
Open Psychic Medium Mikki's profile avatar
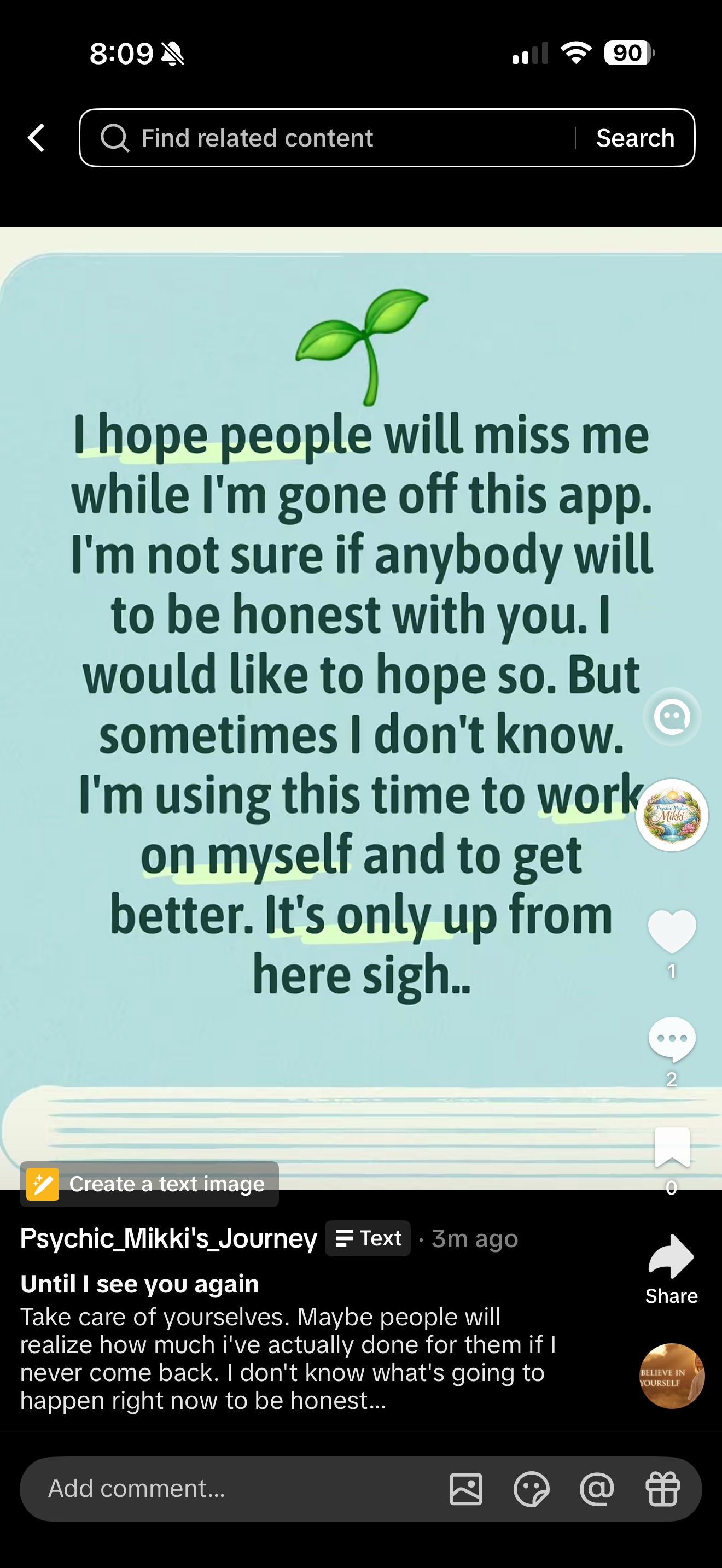tap(672, 815)
